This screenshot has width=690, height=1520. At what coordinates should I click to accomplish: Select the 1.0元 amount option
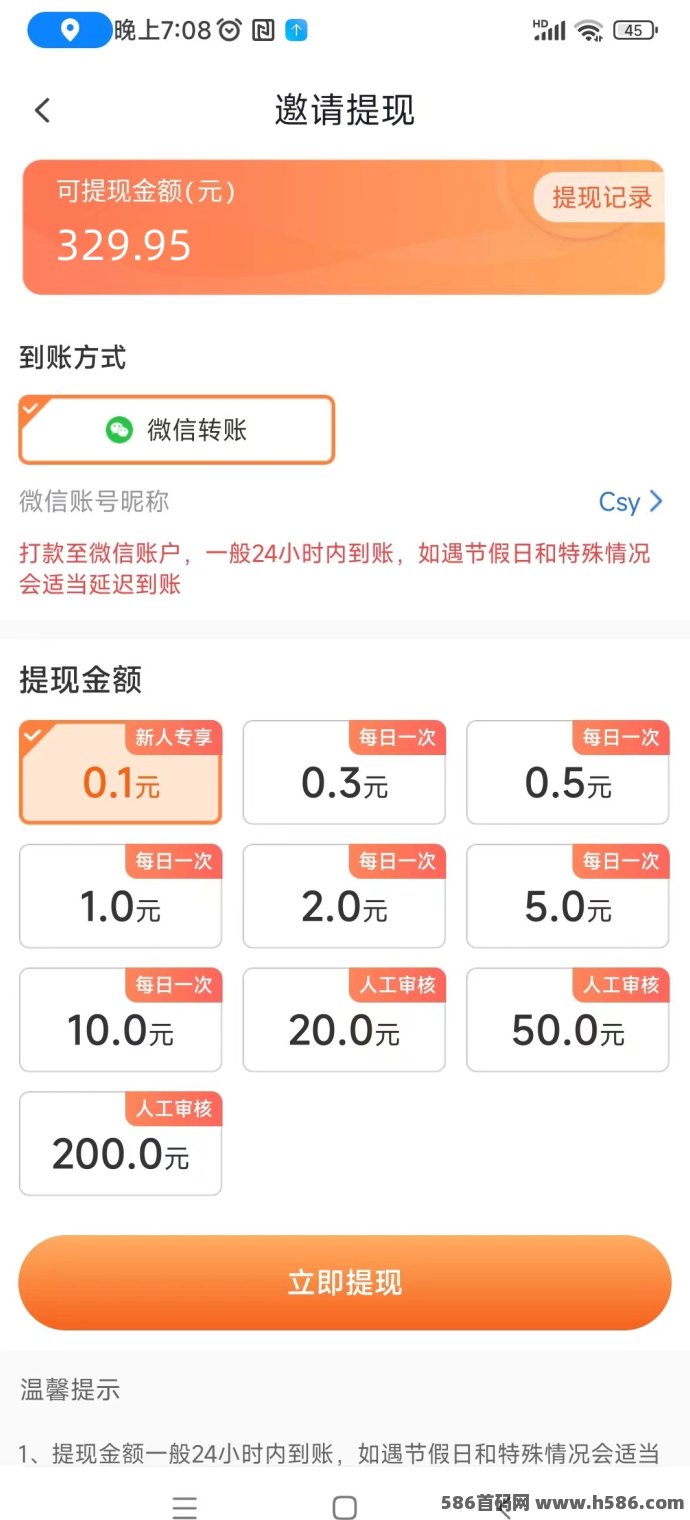(121, 896)
